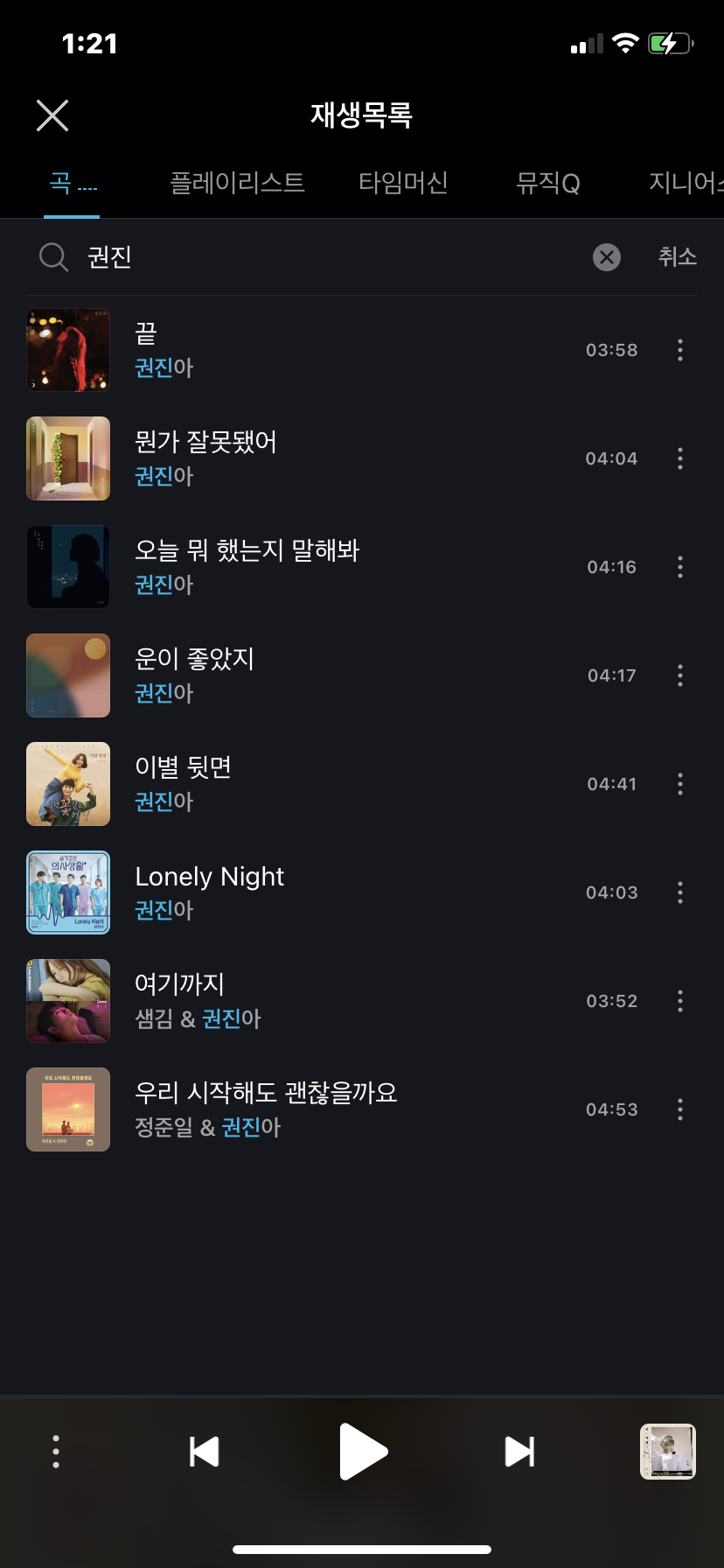Screen dimensions: 724x1568
Task: Open options for Lonely Night
Action: pos(679,892)
